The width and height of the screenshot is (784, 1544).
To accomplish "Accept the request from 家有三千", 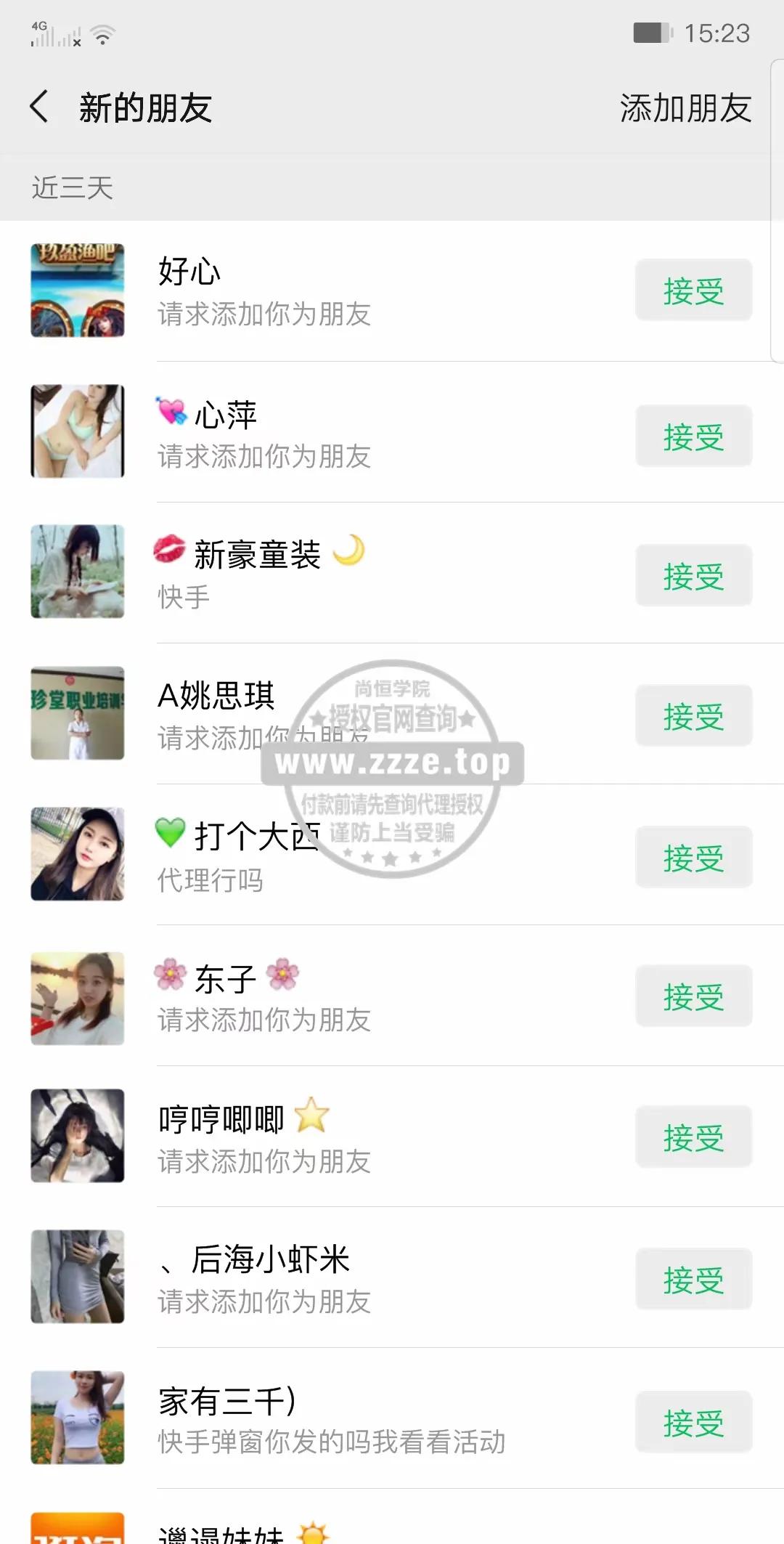I will click(x=693, y=1422).
